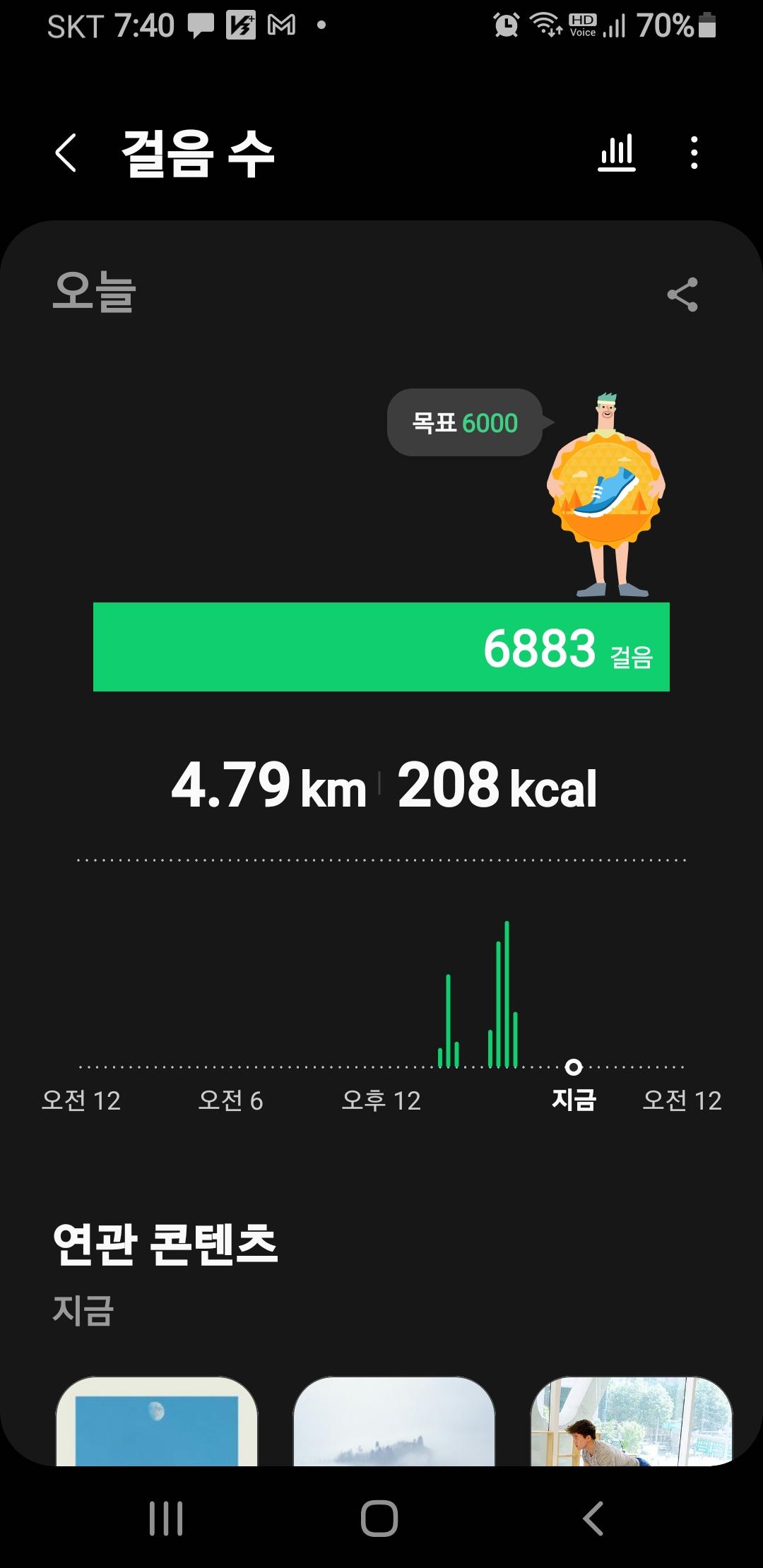Open the moon picture content card
This screenshot has width=763, height=1568.
157,1421
